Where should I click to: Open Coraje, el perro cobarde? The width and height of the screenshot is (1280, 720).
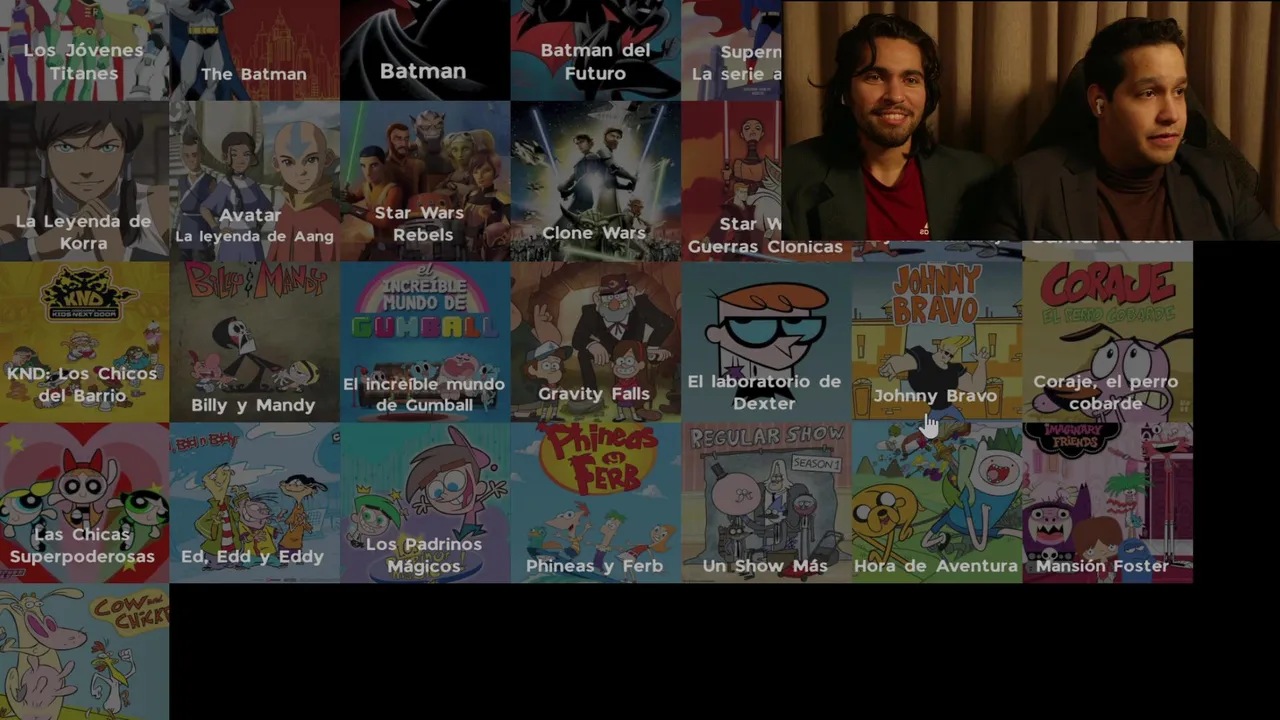1107,342
